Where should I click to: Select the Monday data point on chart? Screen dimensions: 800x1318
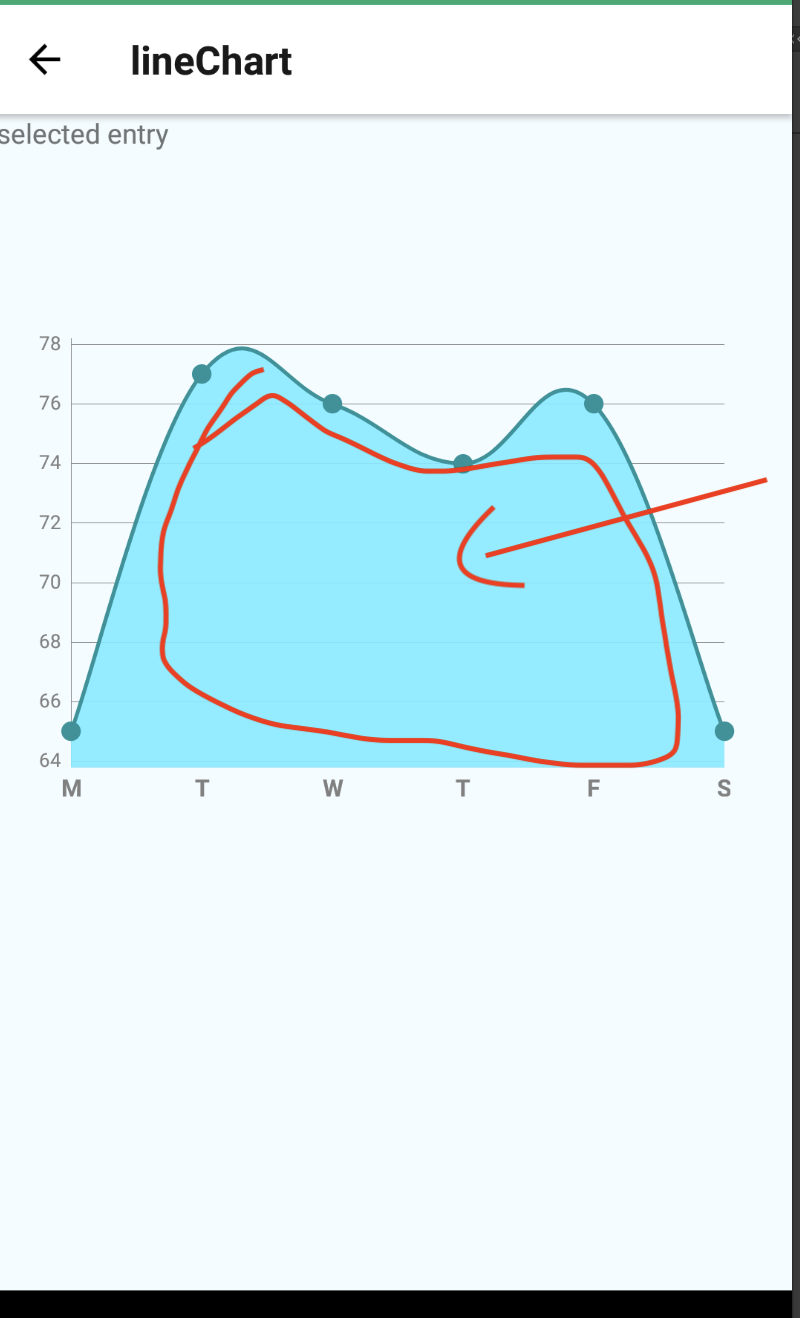point(71,731)
